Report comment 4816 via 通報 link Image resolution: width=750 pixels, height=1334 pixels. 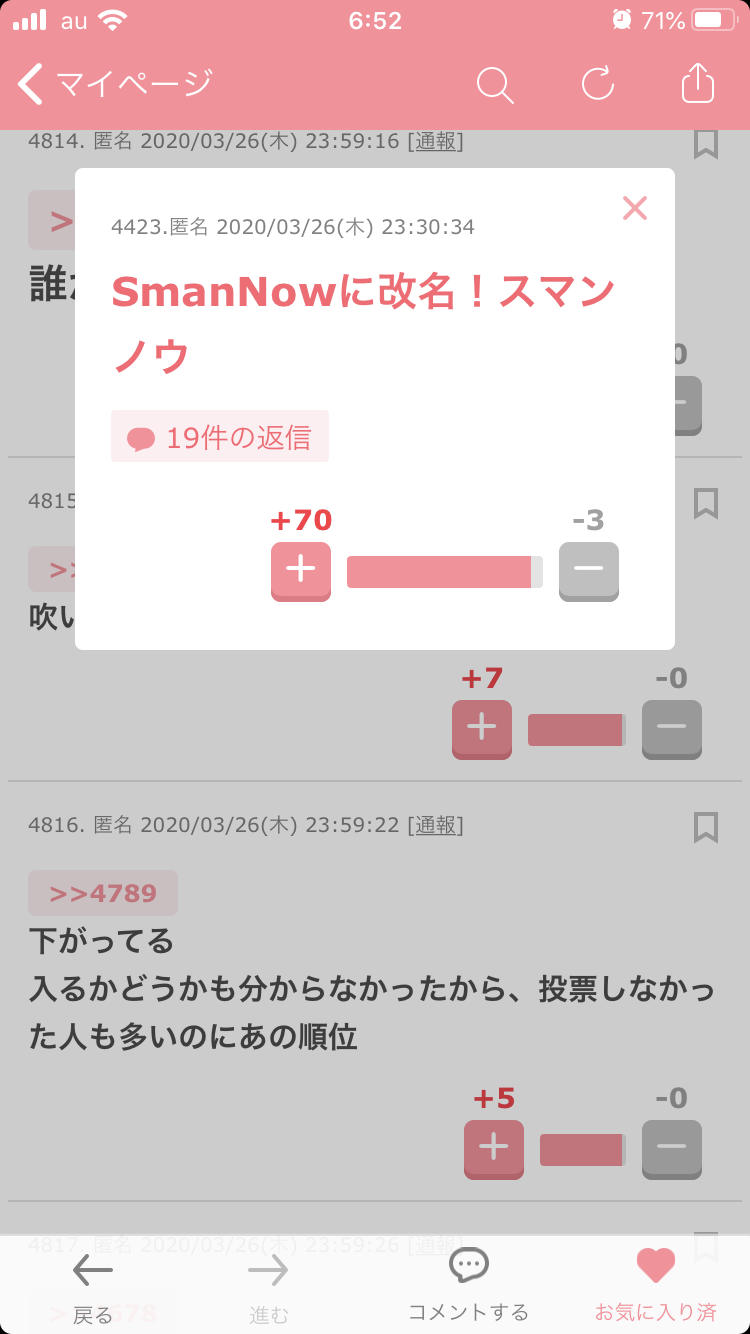[436, 825]
